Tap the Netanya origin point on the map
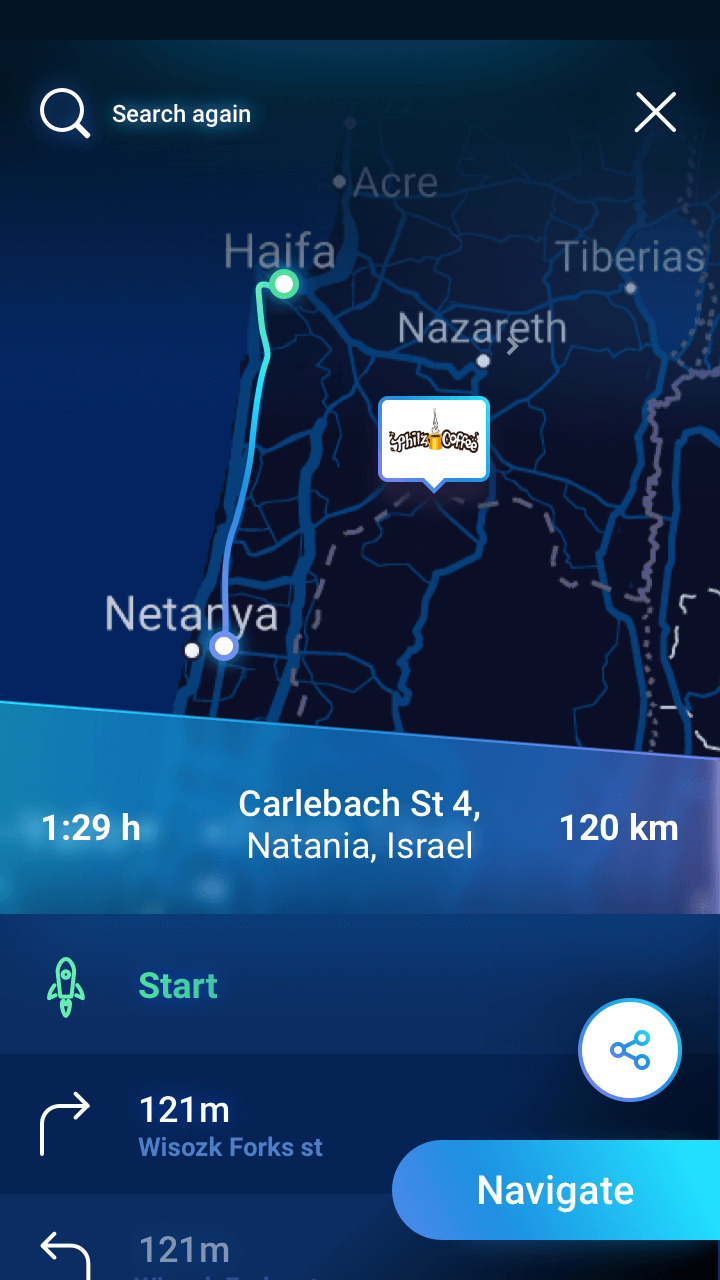This screenshot has width=720, height=1280. click(x=224, y=647)
